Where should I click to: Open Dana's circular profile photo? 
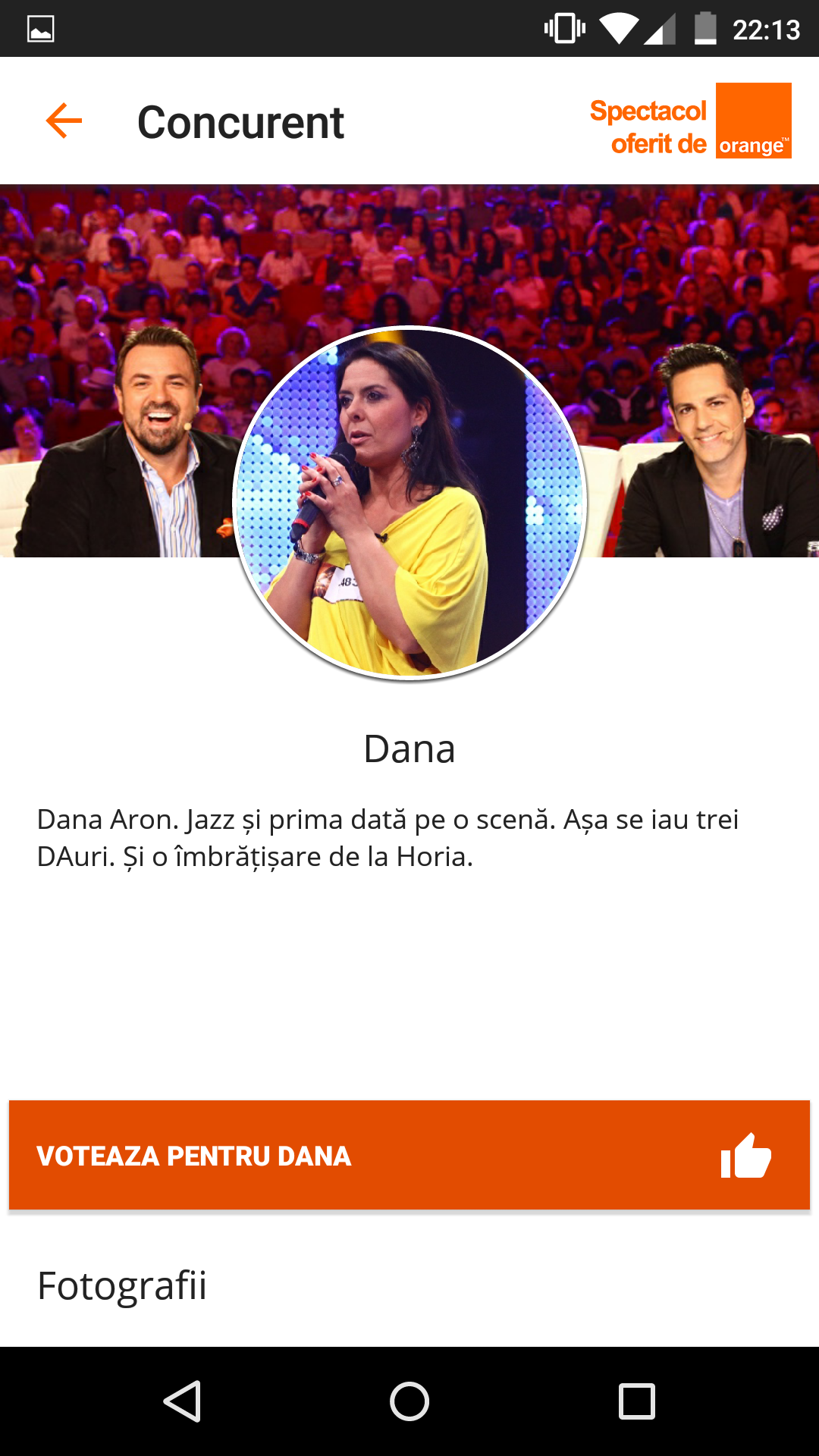point(409,503)
